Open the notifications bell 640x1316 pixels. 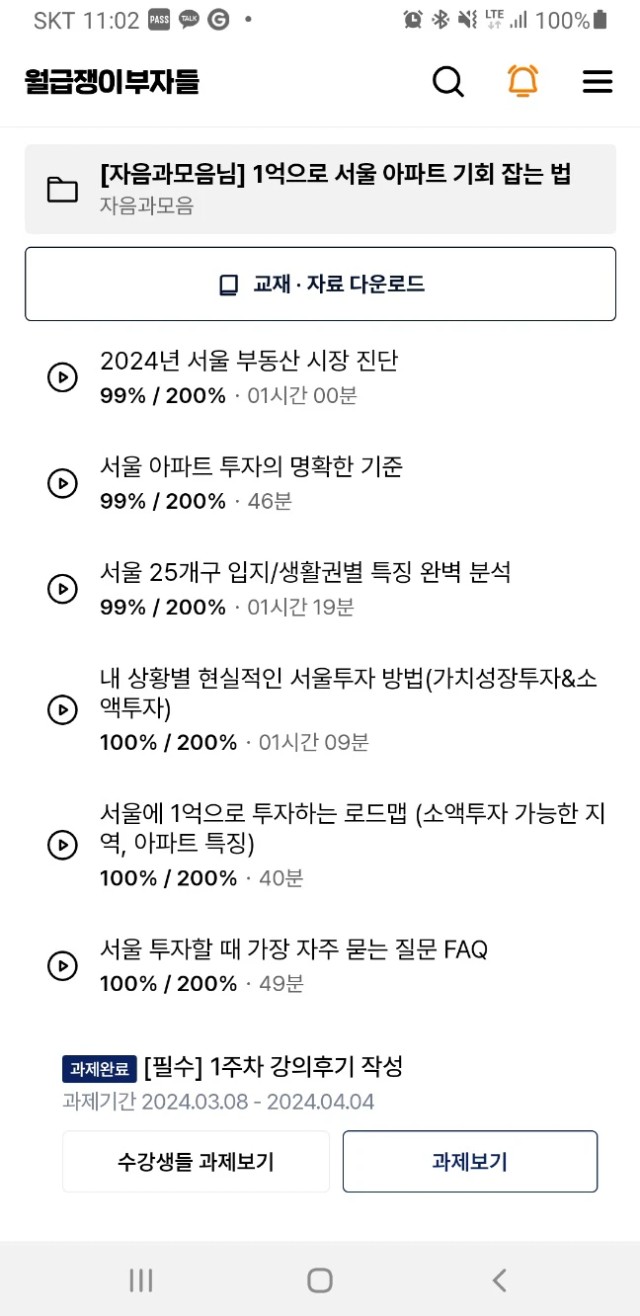(522, 81)
